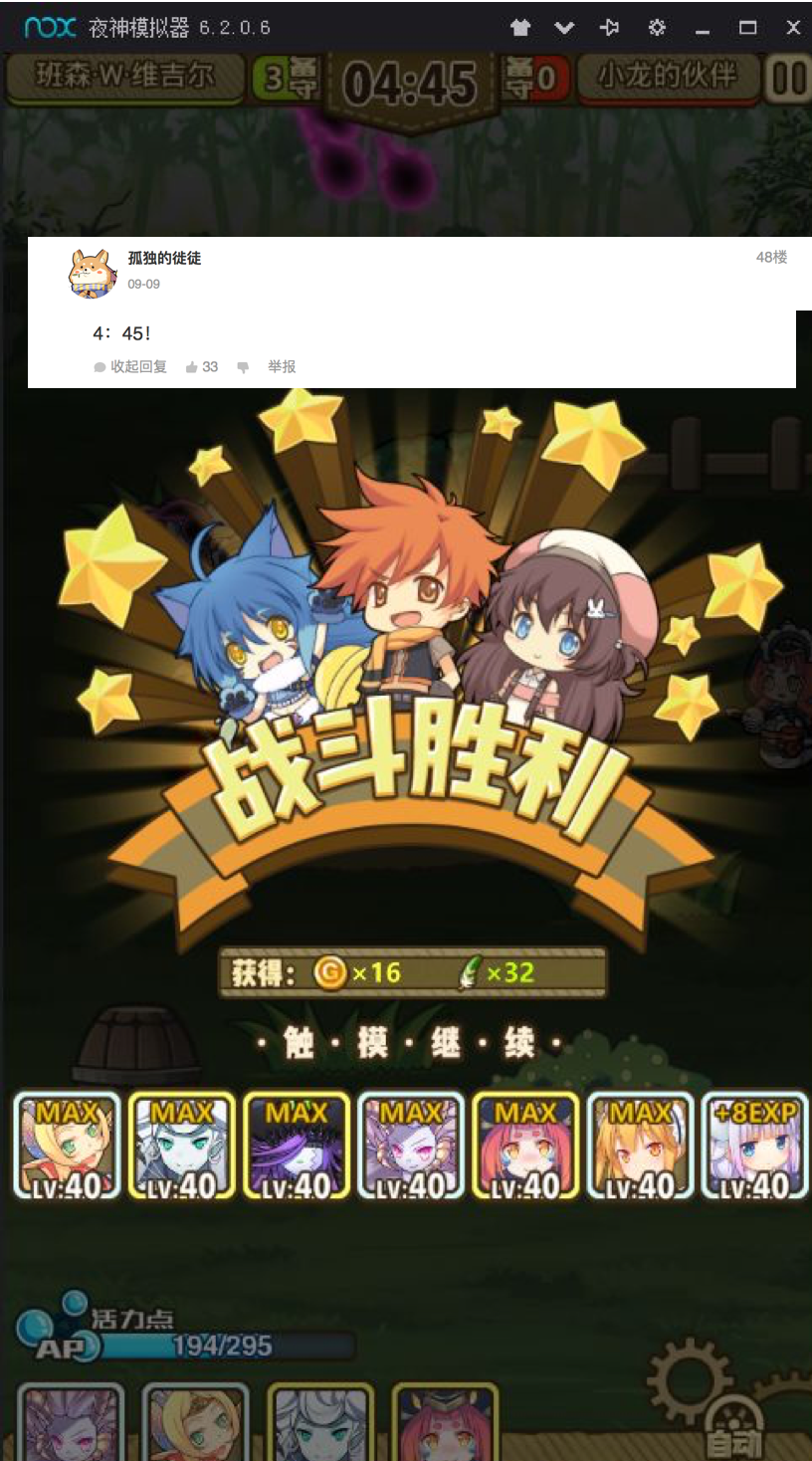This screenshot has height=1461, width=812.
Task: Click the 48楼 floor label
Action: (770, 257)
